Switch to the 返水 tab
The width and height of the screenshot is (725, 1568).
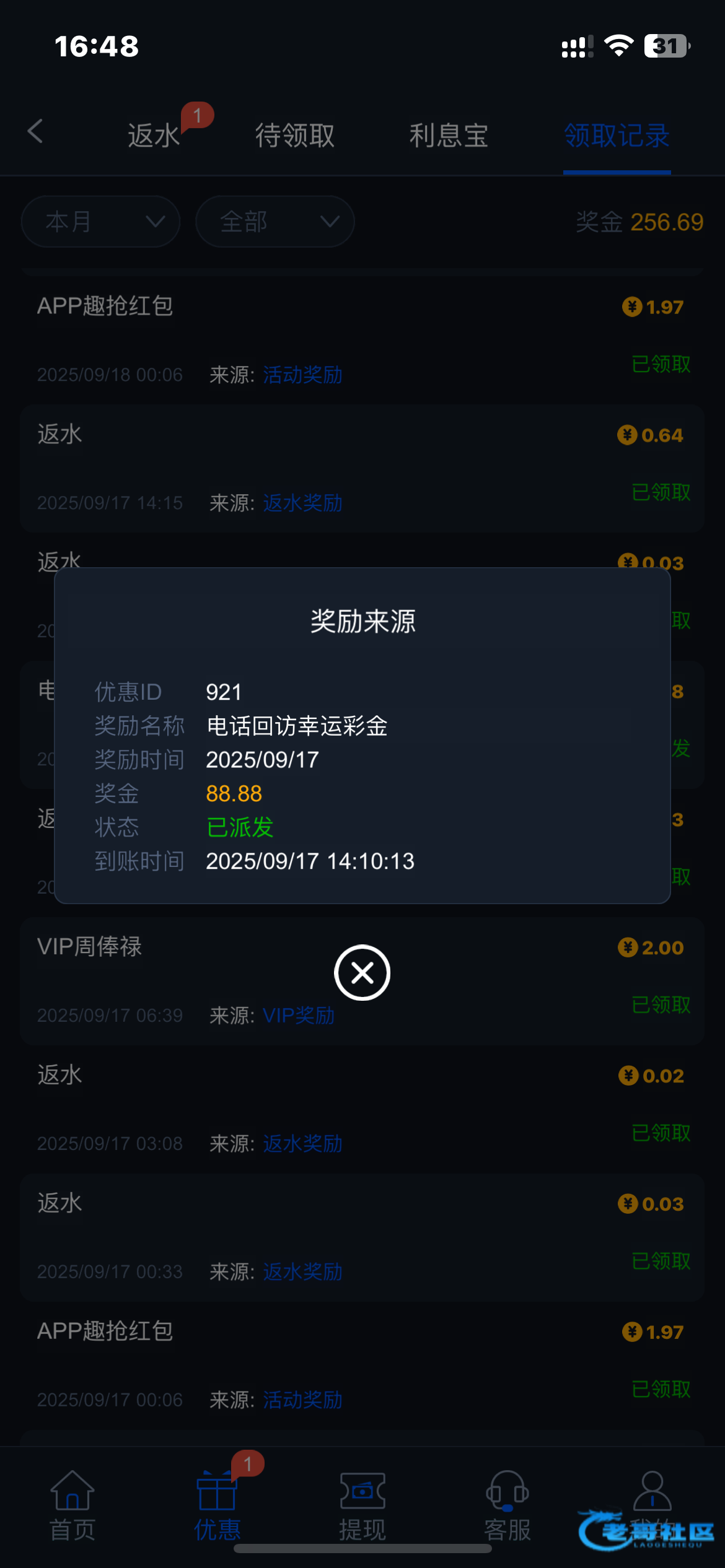click(x=154, y=135)
